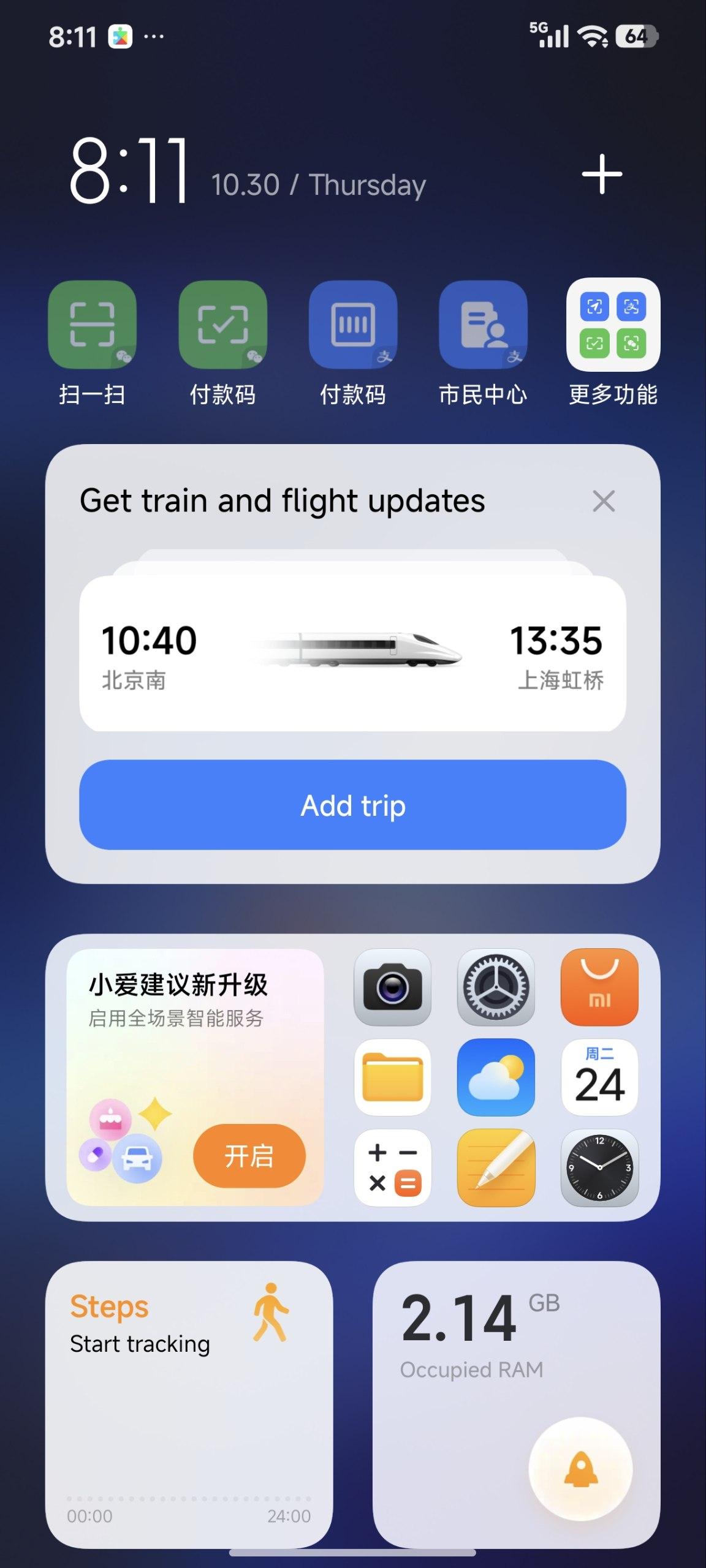706x1568 pixels.
Task: Open the 北京南 to 上海虹桥 train card
Action: 352,653
